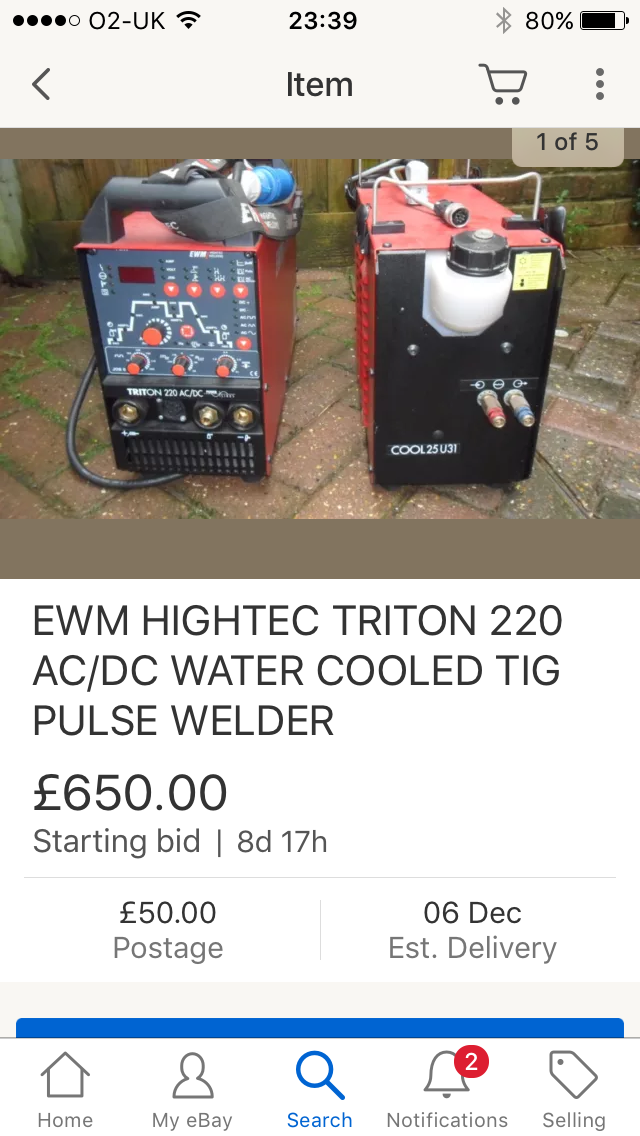Go back from the Item page
The image size is (640, 1136).
[x=41, y=84]
